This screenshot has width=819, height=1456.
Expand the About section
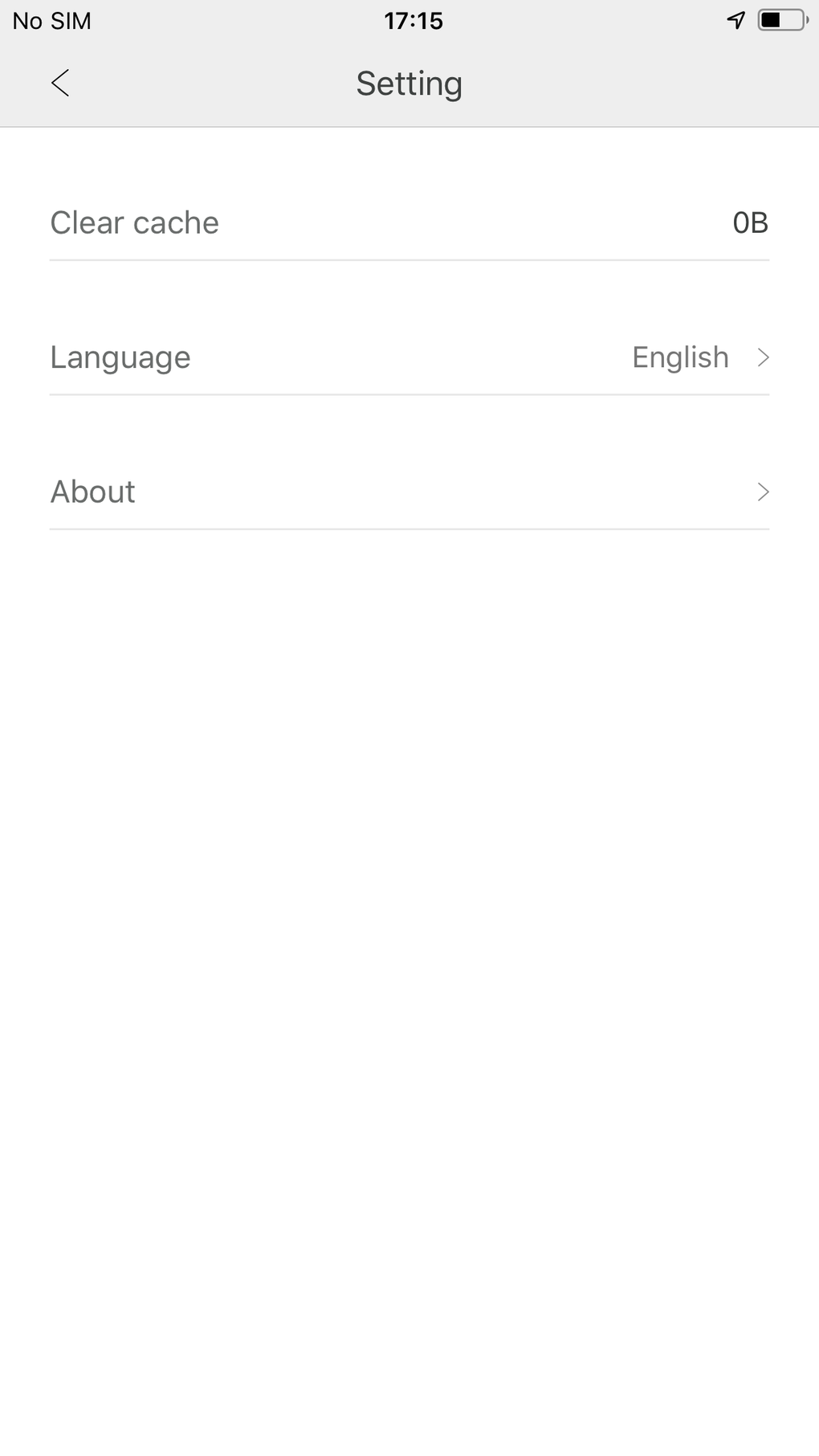(x=409, y=491)
